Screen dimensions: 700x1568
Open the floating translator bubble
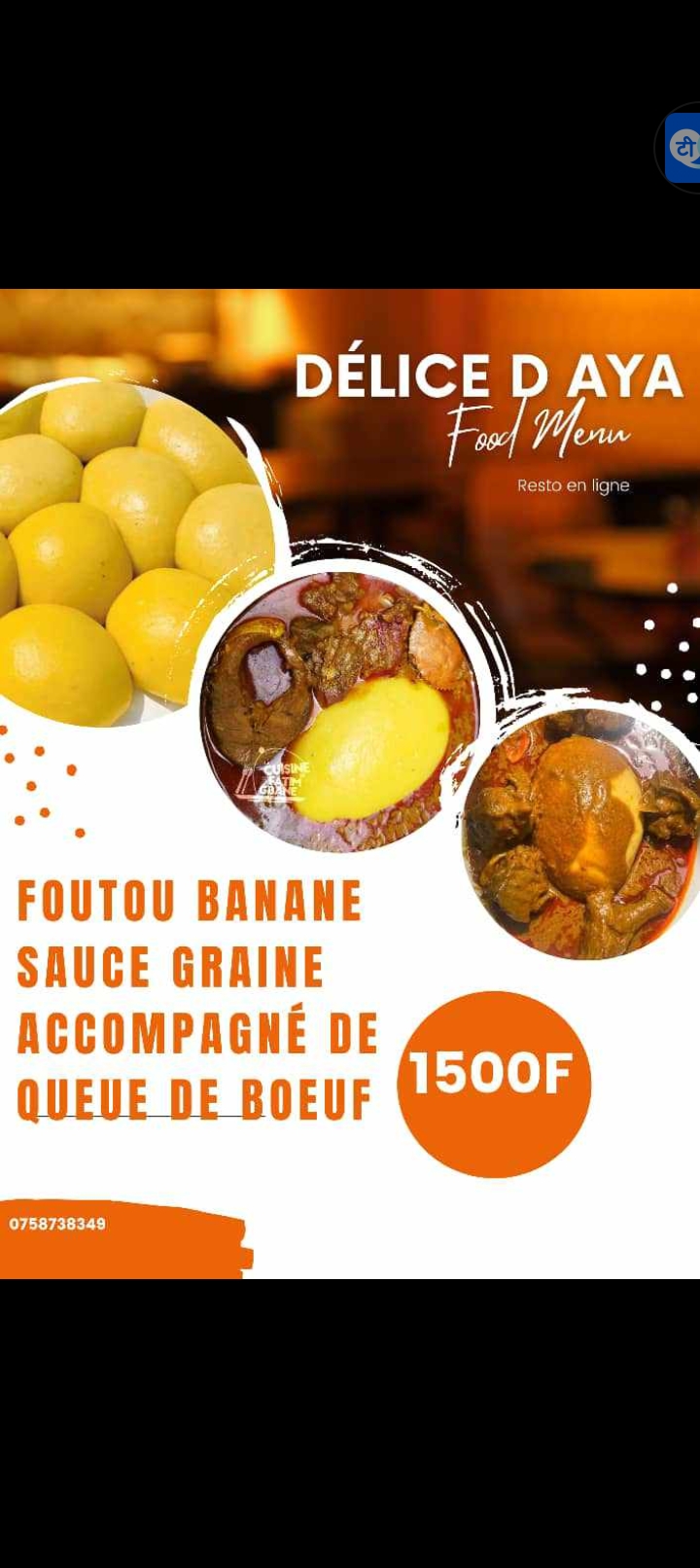point(682,148)
